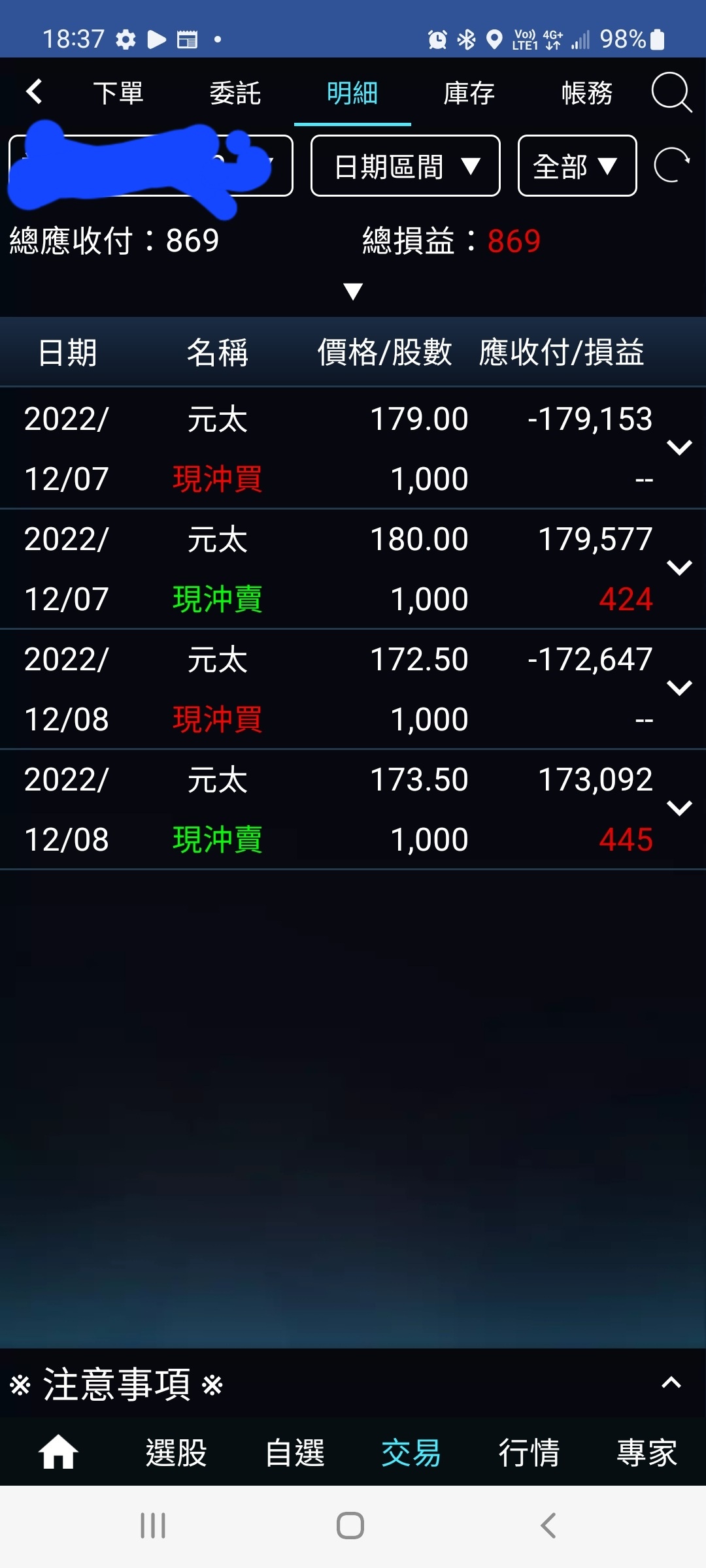This screenshot has height=1568, width=706.
Task: Open the 日期區間 dropdown
Action: [x=405, y=166]
